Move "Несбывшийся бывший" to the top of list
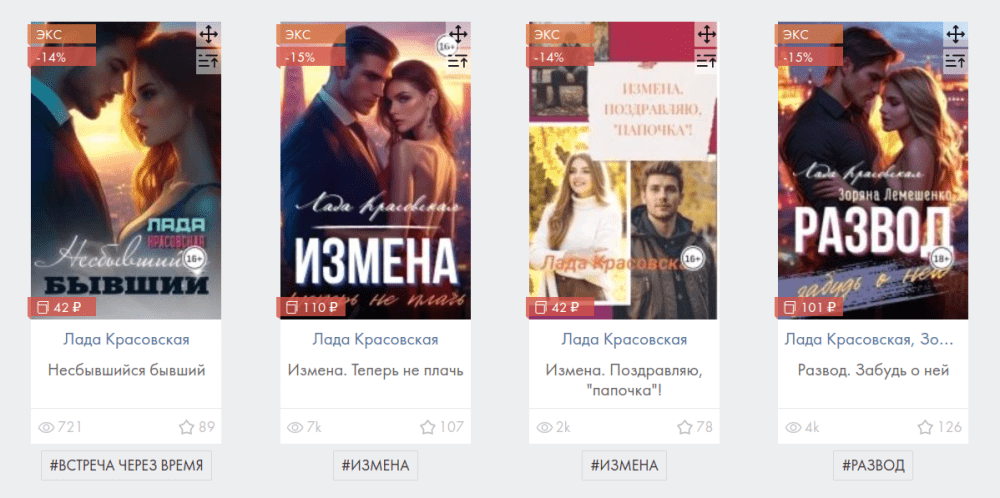The width and height of the screenshot is (1000, 498). [x=207, y=60]
